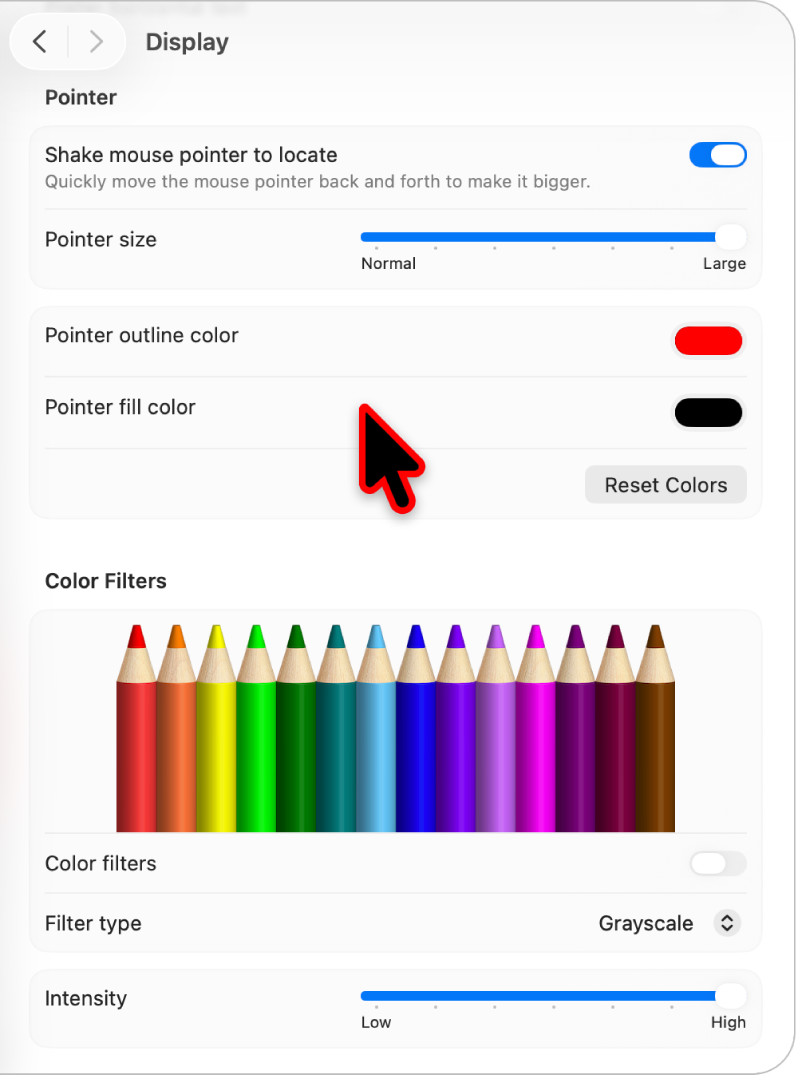Click the up-down chevrons beside Grayscale

click(727, 923)
